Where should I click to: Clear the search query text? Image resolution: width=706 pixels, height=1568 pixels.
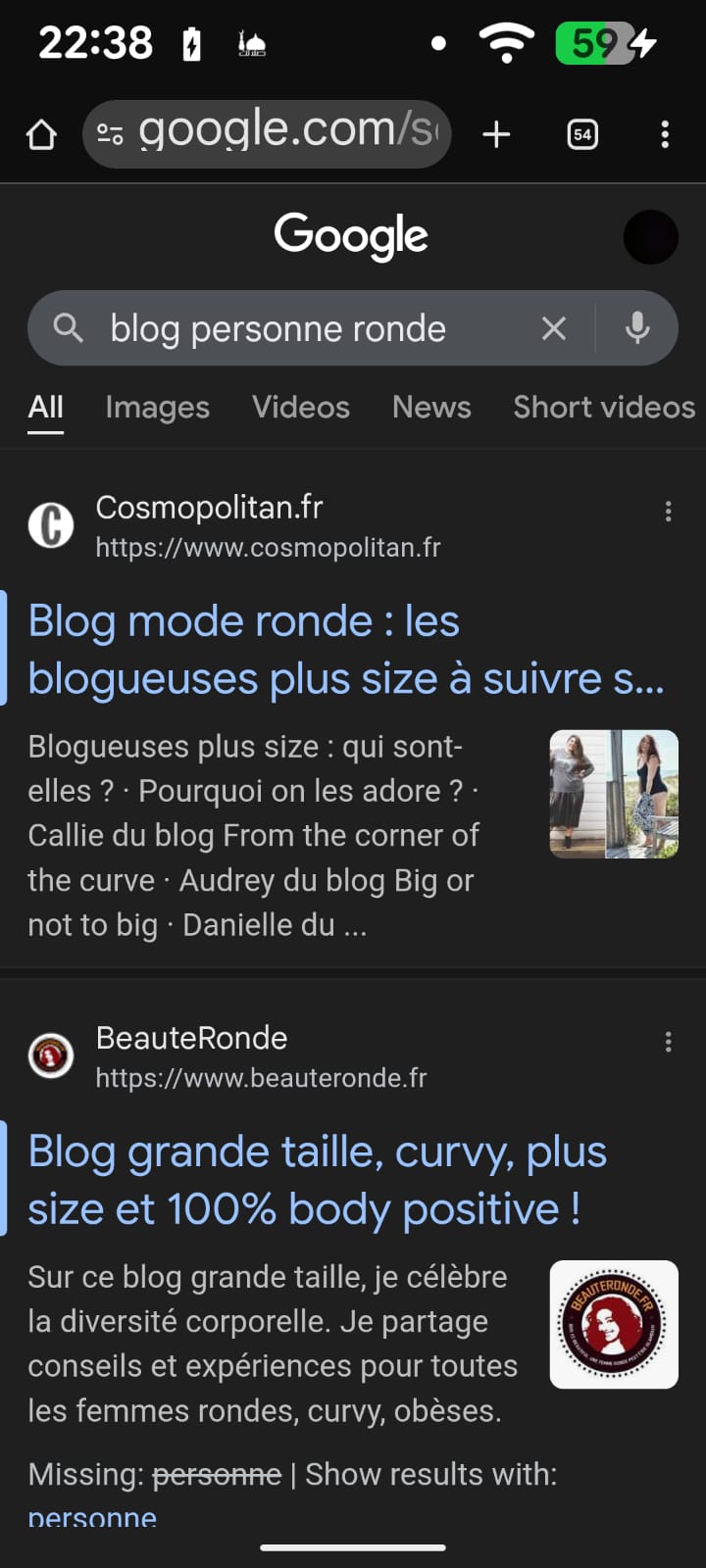click(x=554, y=328)
